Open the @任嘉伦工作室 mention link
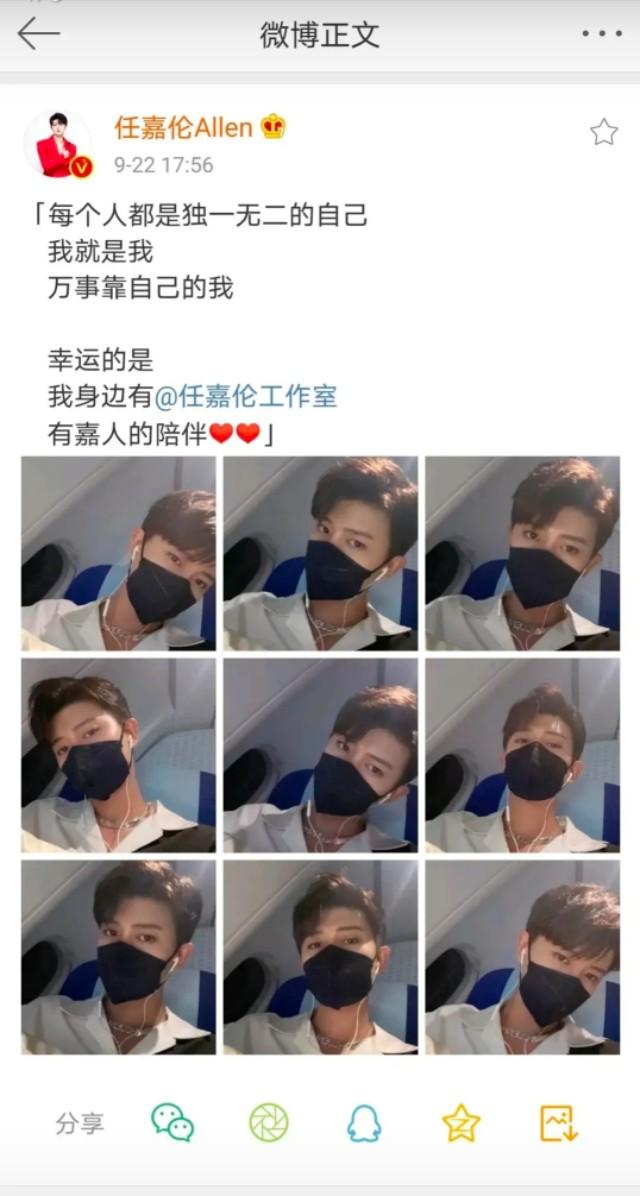Screen dimensions: 640x1196 click(x=246, y=396)
